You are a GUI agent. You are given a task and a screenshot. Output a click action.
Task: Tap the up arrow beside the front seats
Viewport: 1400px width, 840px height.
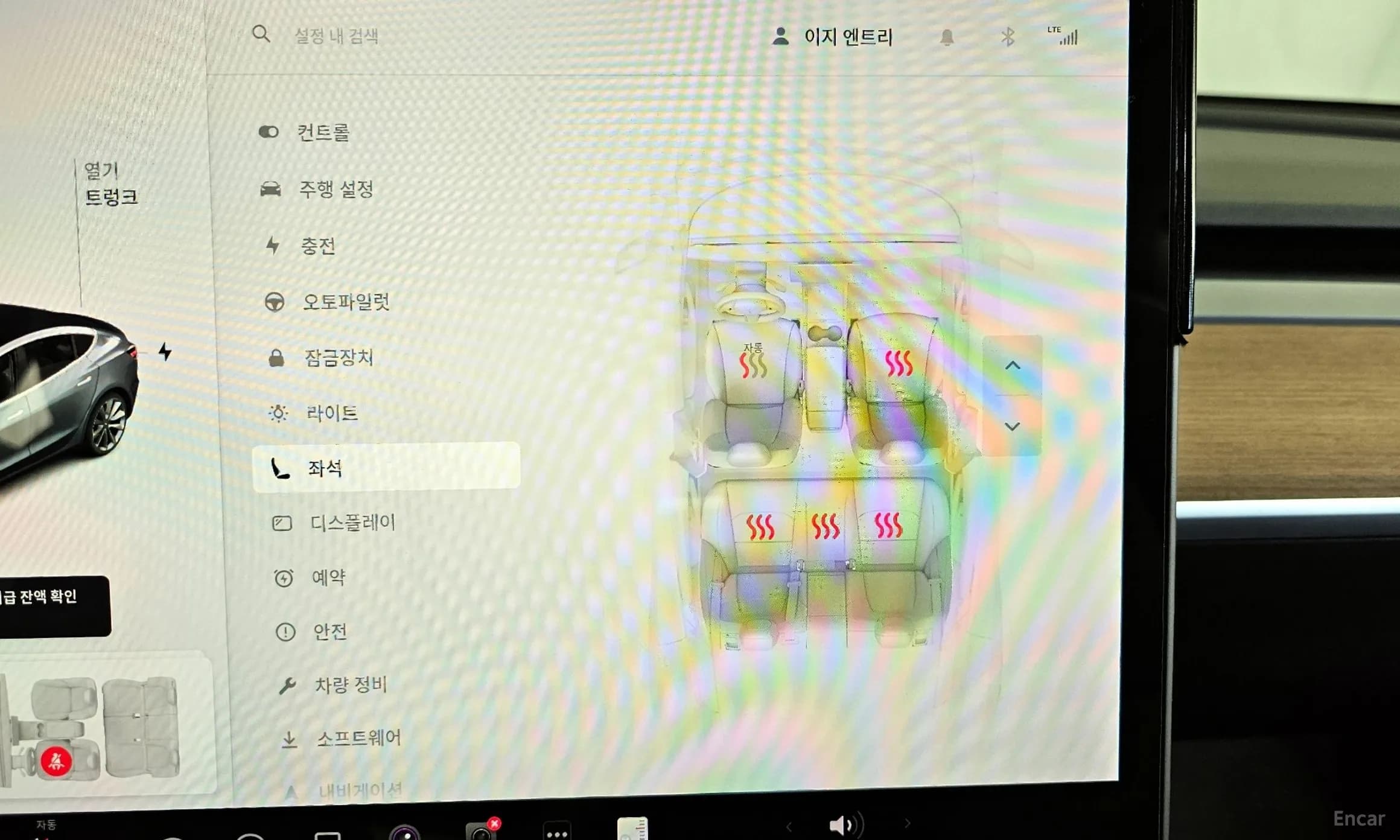tap(1013, 366)
